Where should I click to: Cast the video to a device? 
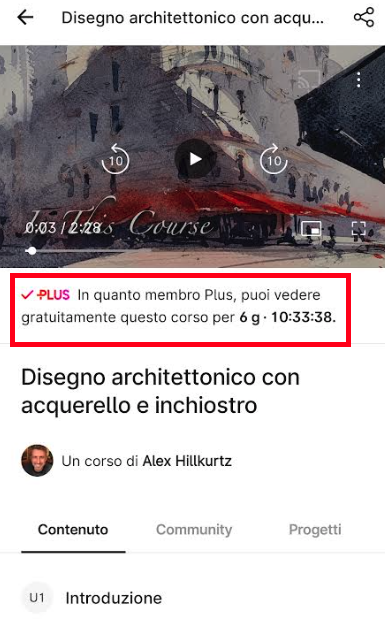tap(309, 80)
